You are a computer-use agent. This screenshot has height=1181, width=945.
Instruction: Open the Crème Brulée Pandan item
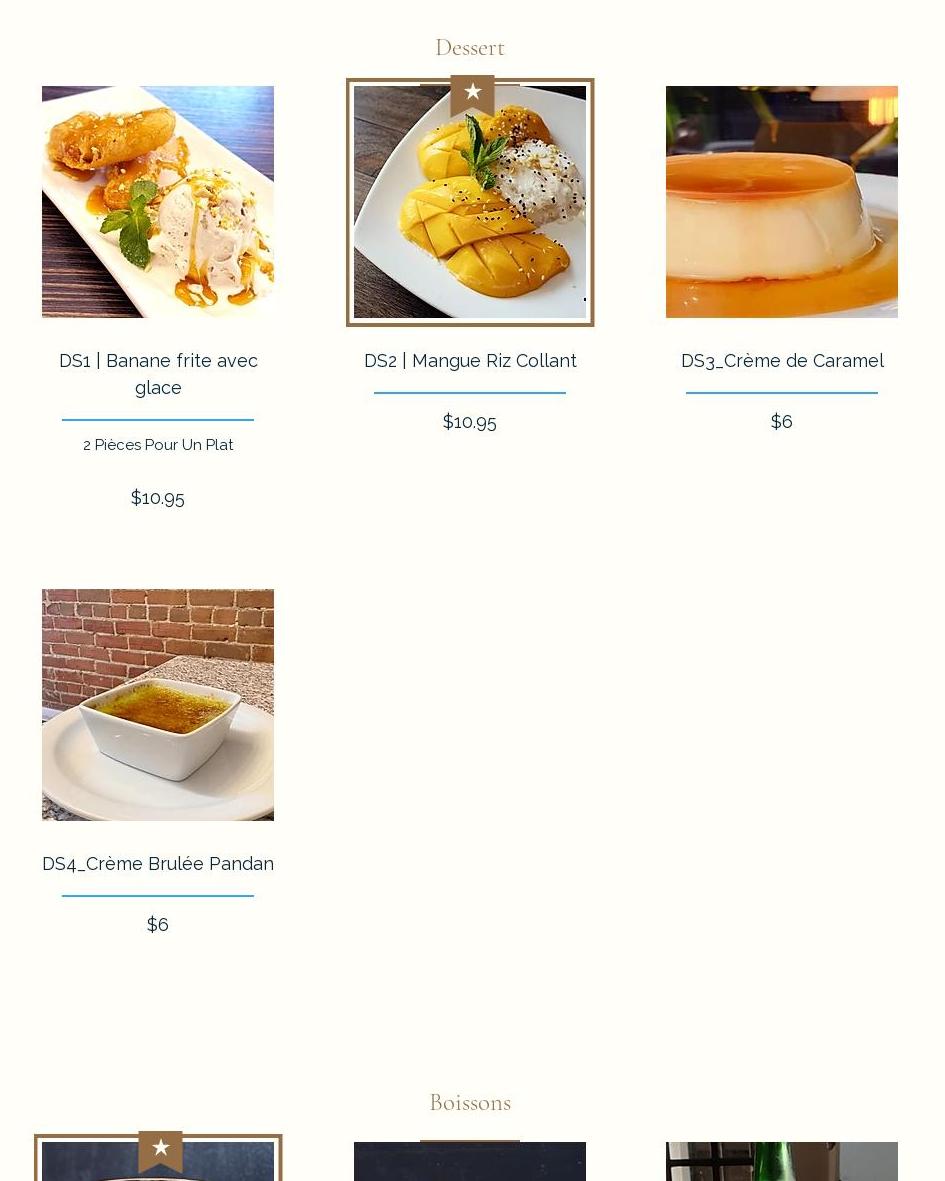158,705
